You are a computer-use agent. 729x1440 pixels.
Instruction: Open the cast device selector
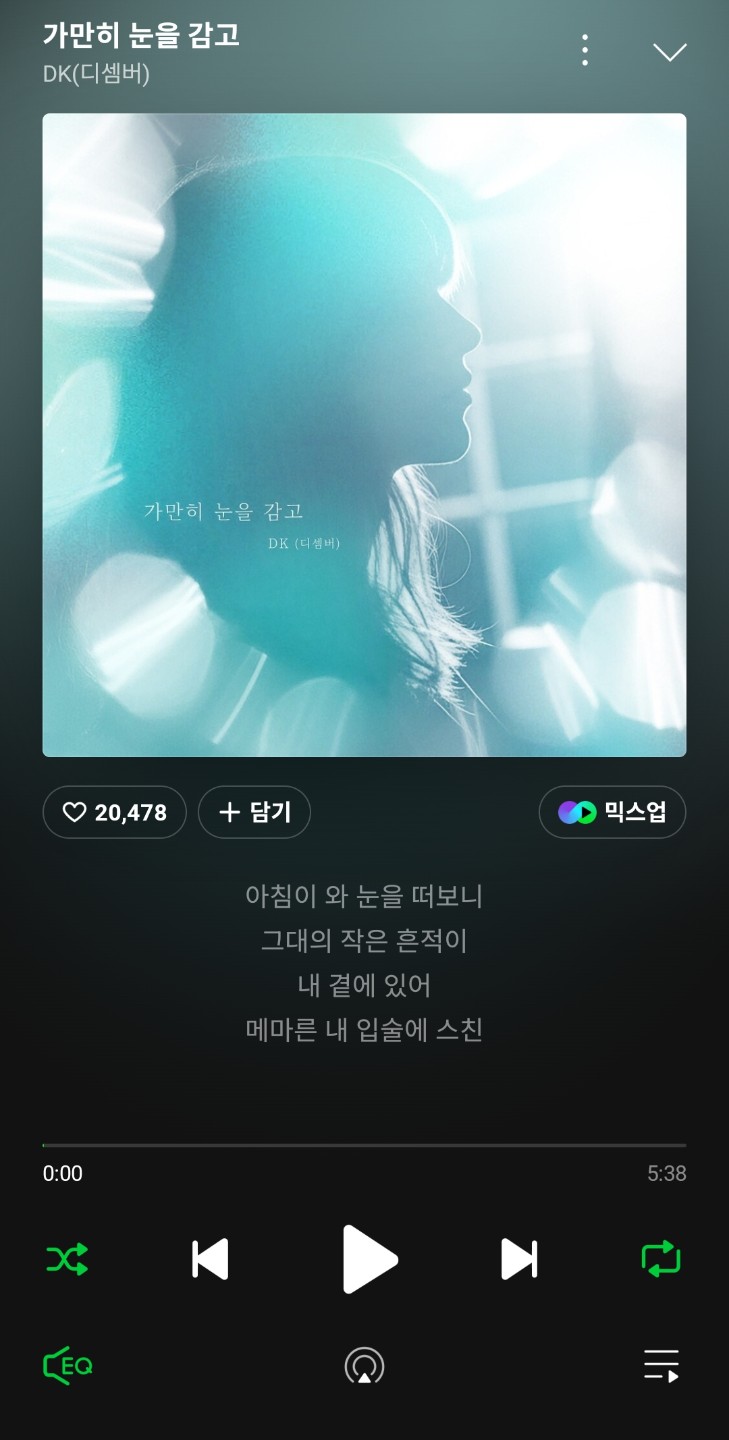tap(364, 1366)
